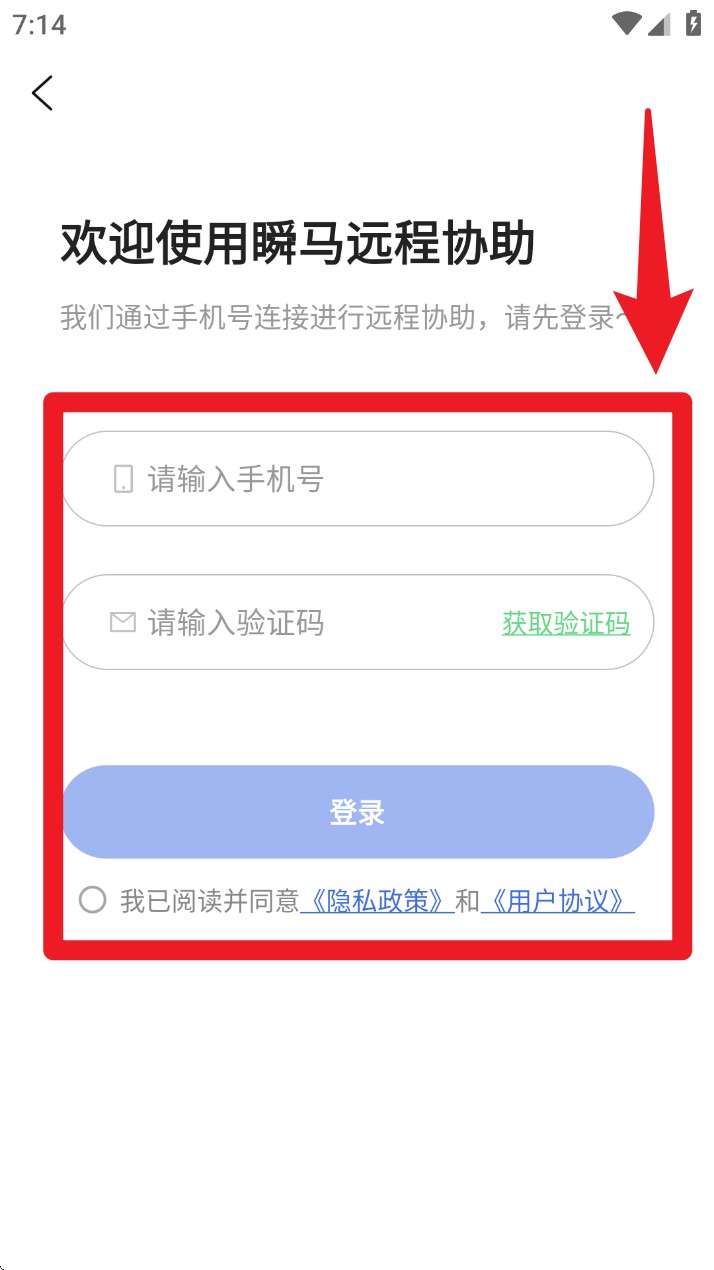
Task: Tap the phone number input field
Action: (380, 479)
